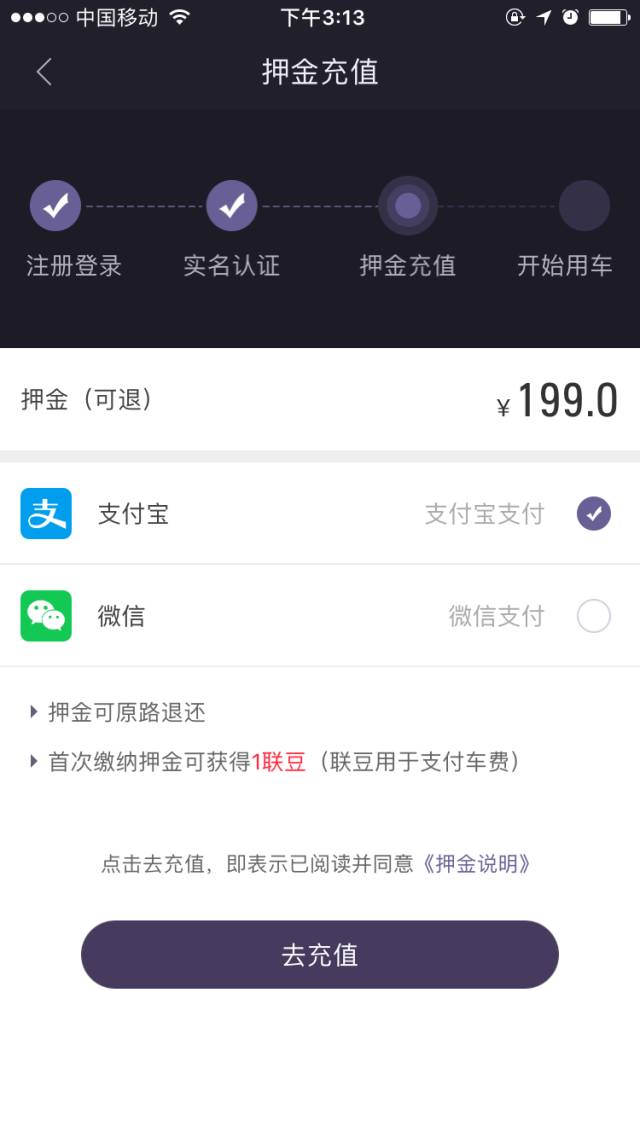This screenshot has height=1138, width=640.
Task: Tap the 去充值 button to pay the deposit
Action: coord(320,955)
